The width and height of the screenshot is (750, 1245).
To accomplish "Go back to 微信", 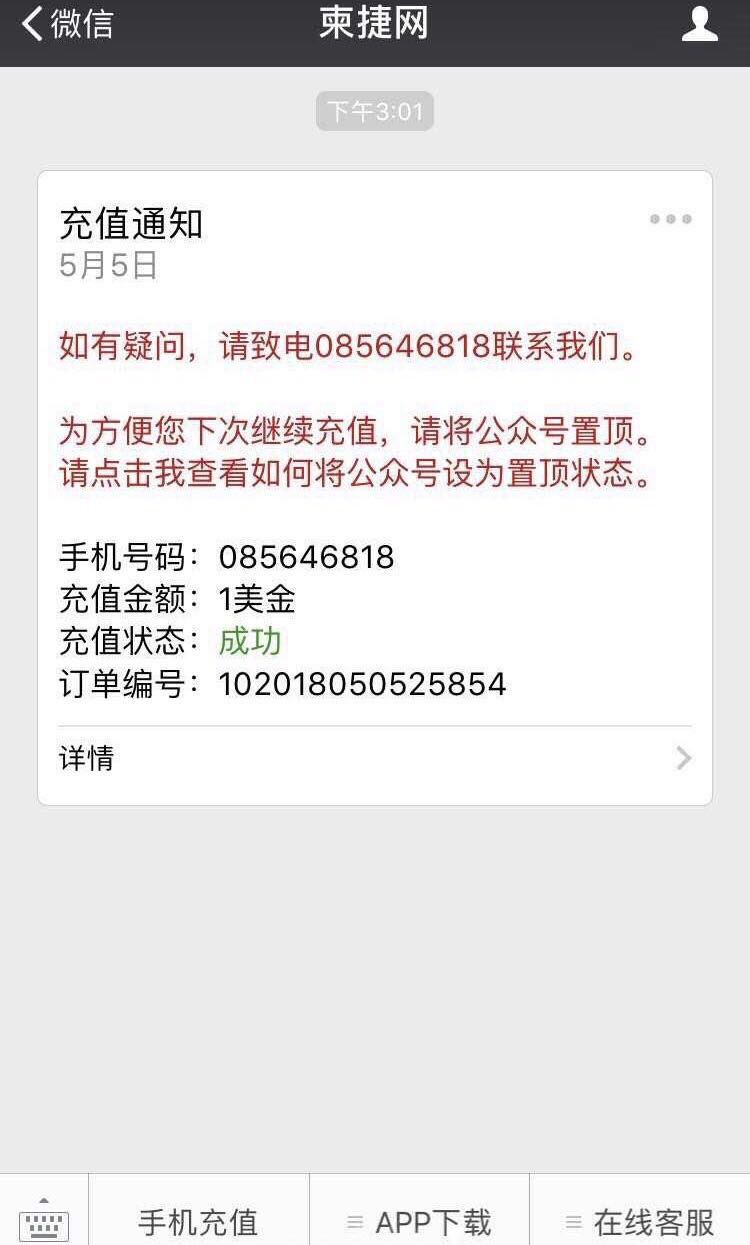I will coord(67,24).
